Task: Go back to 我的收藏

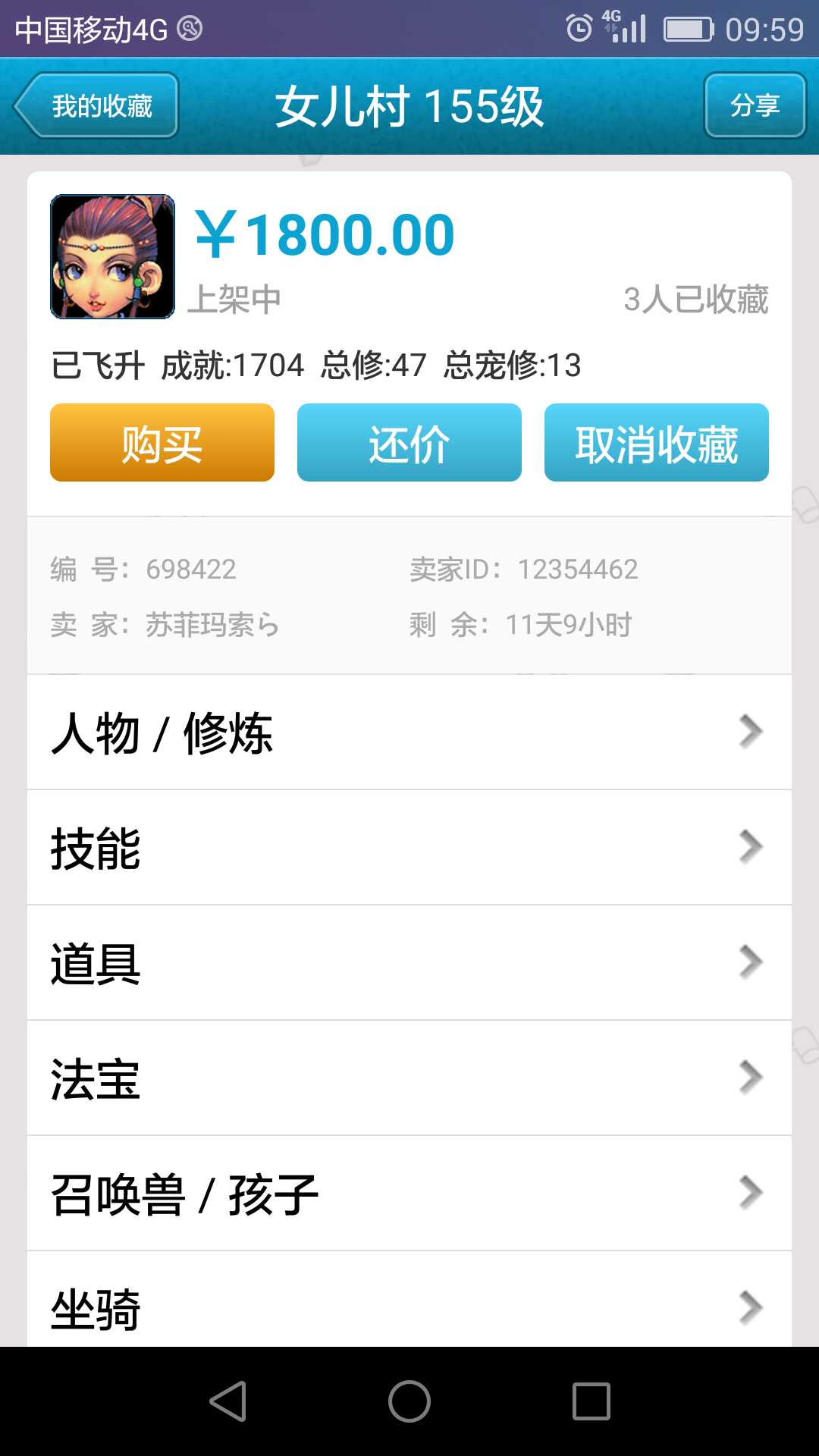Action: tap(96, 105)
